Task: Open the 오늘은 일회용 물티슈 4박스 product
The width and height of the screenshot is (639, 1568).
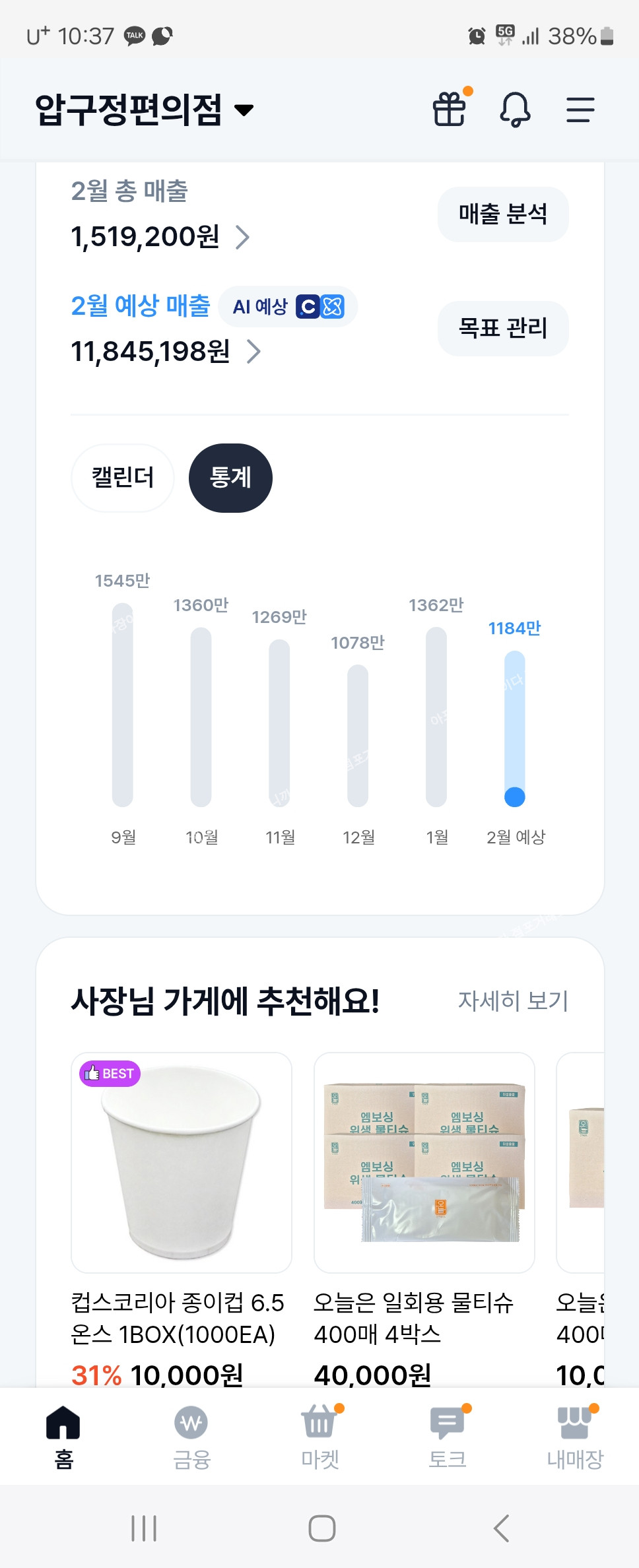Action: (x=424, y=1163)
